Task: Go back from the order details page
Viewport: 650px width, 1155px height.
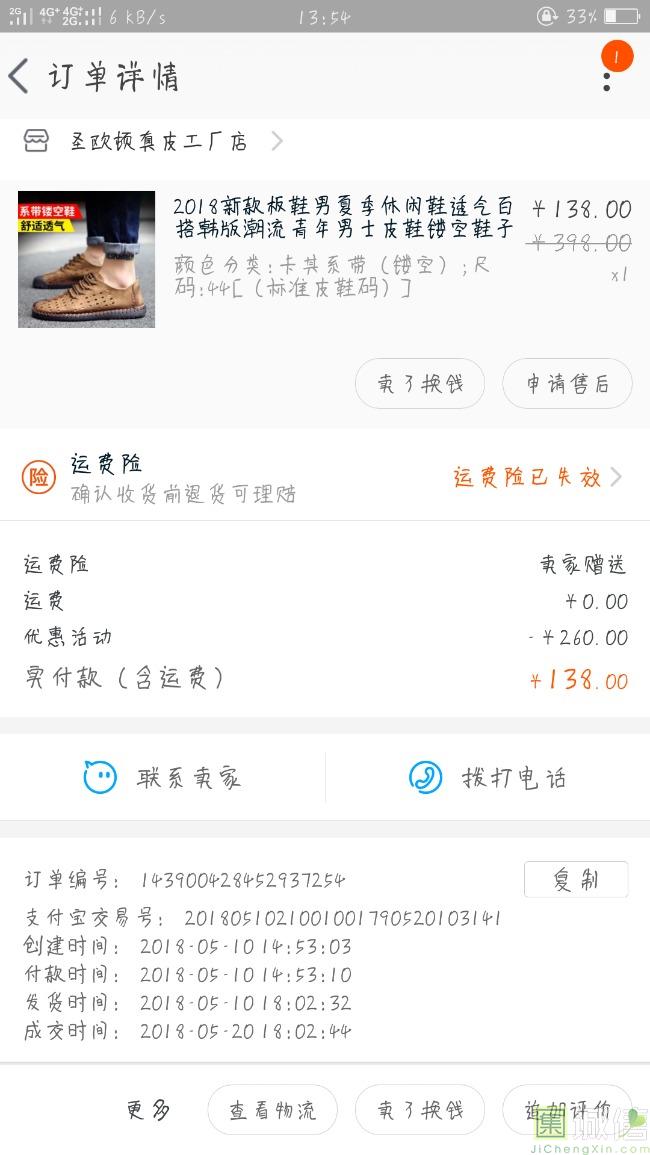Action: 20,76
